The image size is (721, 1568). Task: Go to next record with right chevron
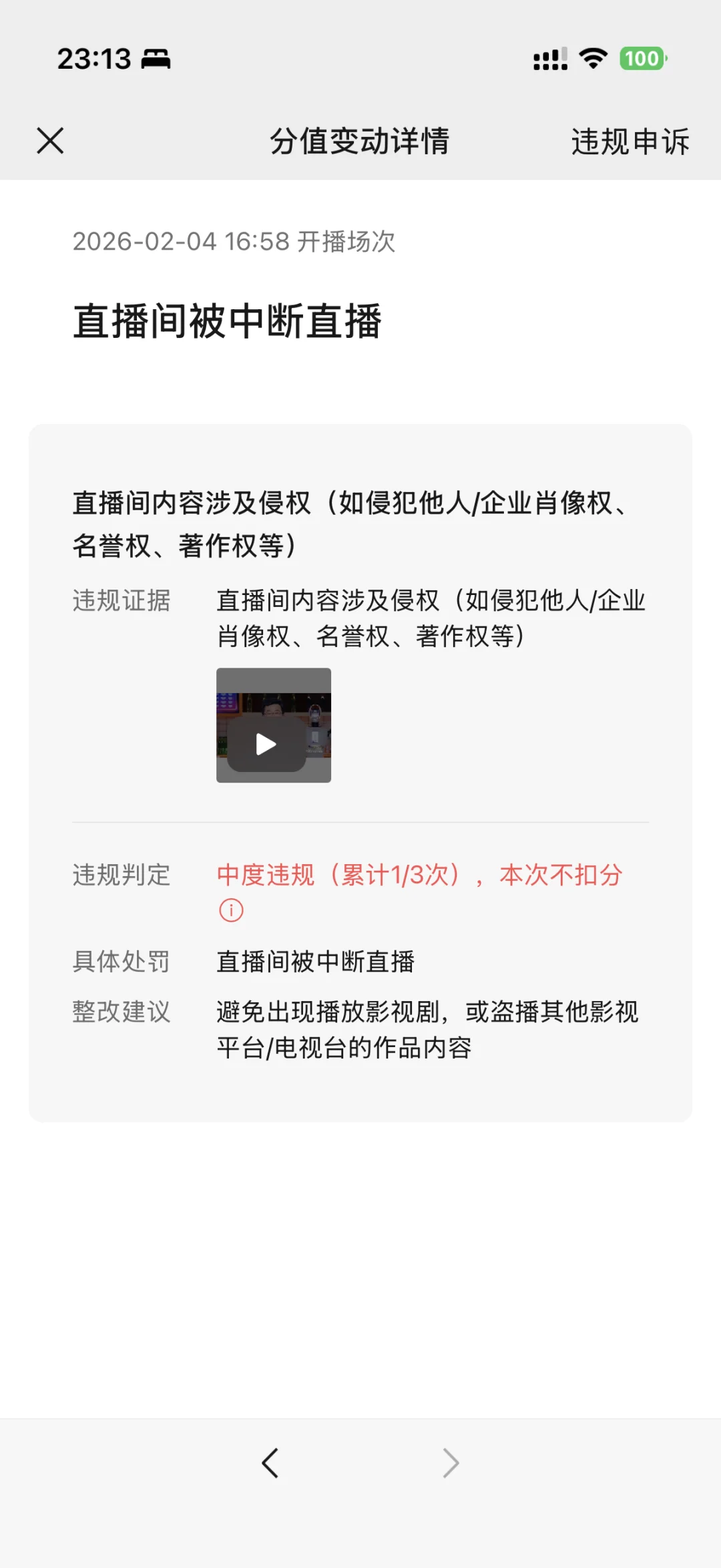(451, 1462)
